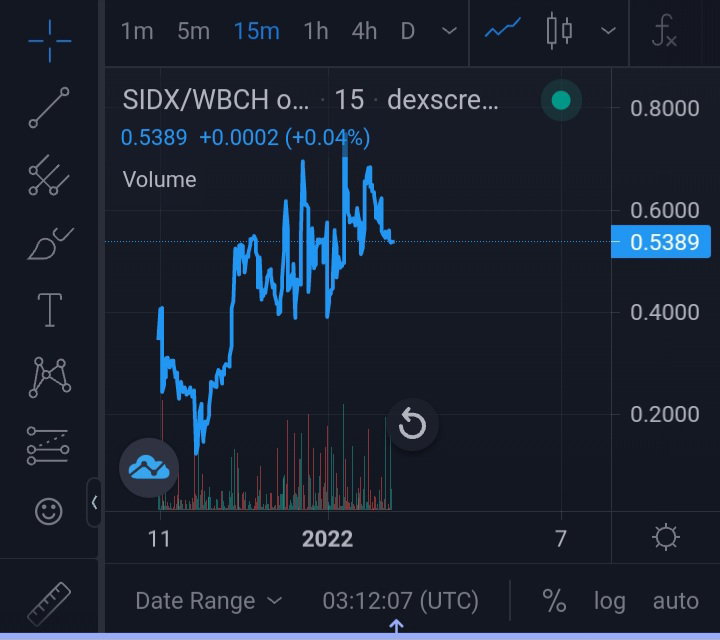Expand the timeframe dropdown chevron
This screenshot has width=720, height=640.
[449, 31]
